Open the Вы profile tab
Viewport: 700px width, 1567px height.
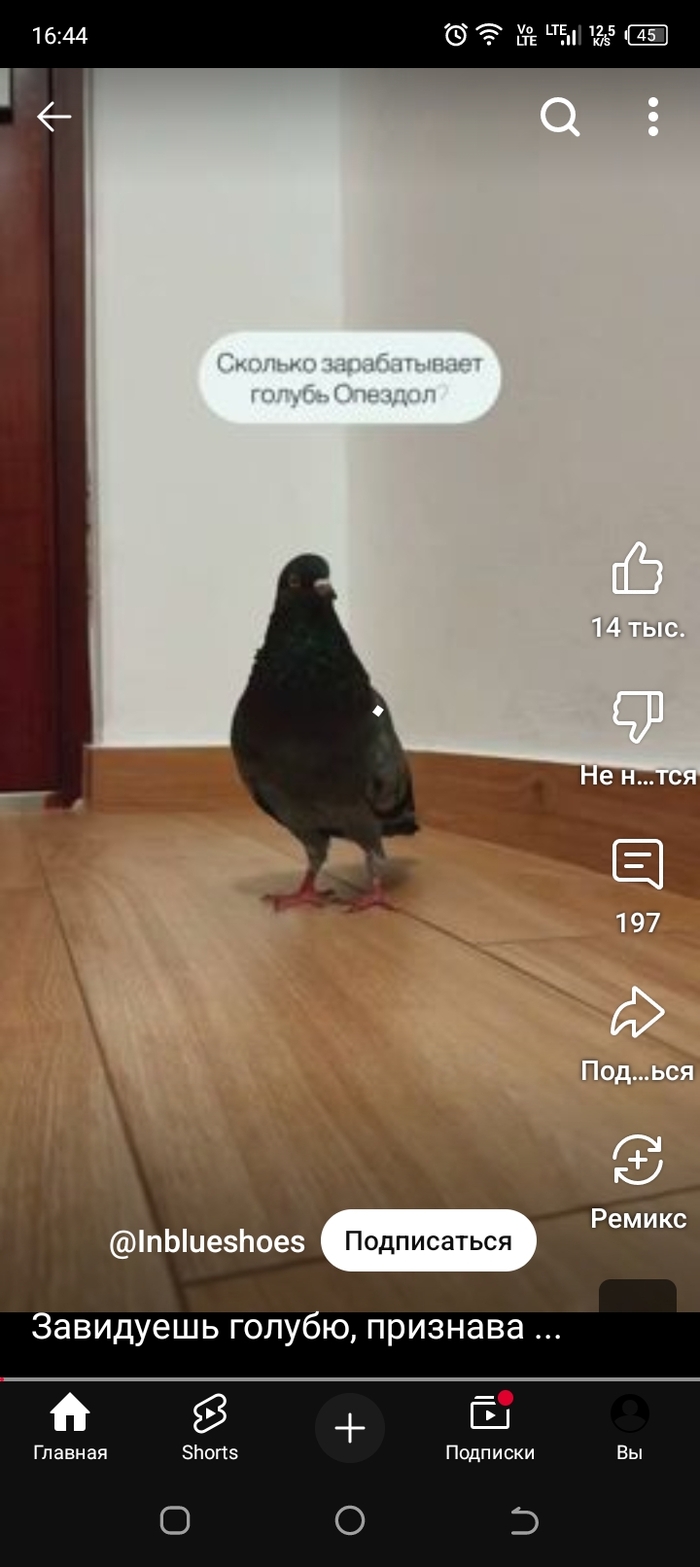pos(630,1427)
